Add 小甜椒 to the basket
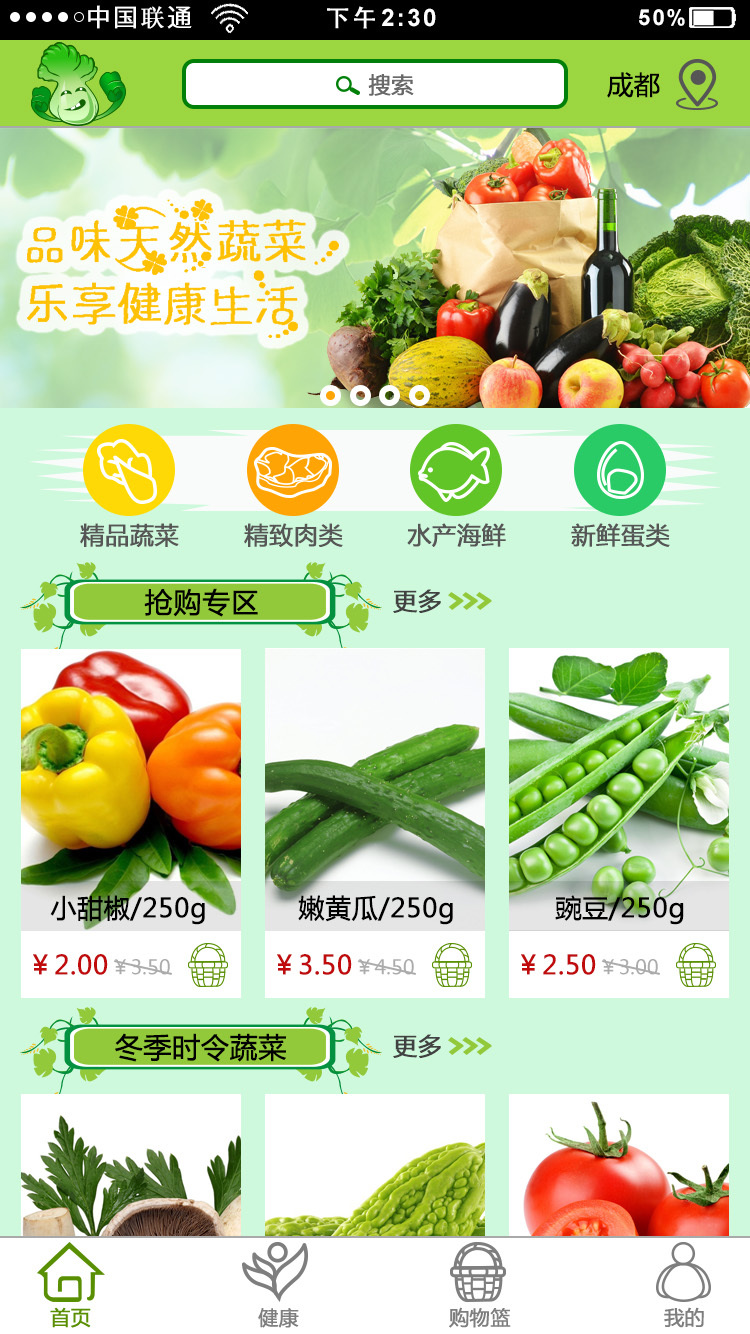The width and height of the screenshot is (750, 1334). 208,965
